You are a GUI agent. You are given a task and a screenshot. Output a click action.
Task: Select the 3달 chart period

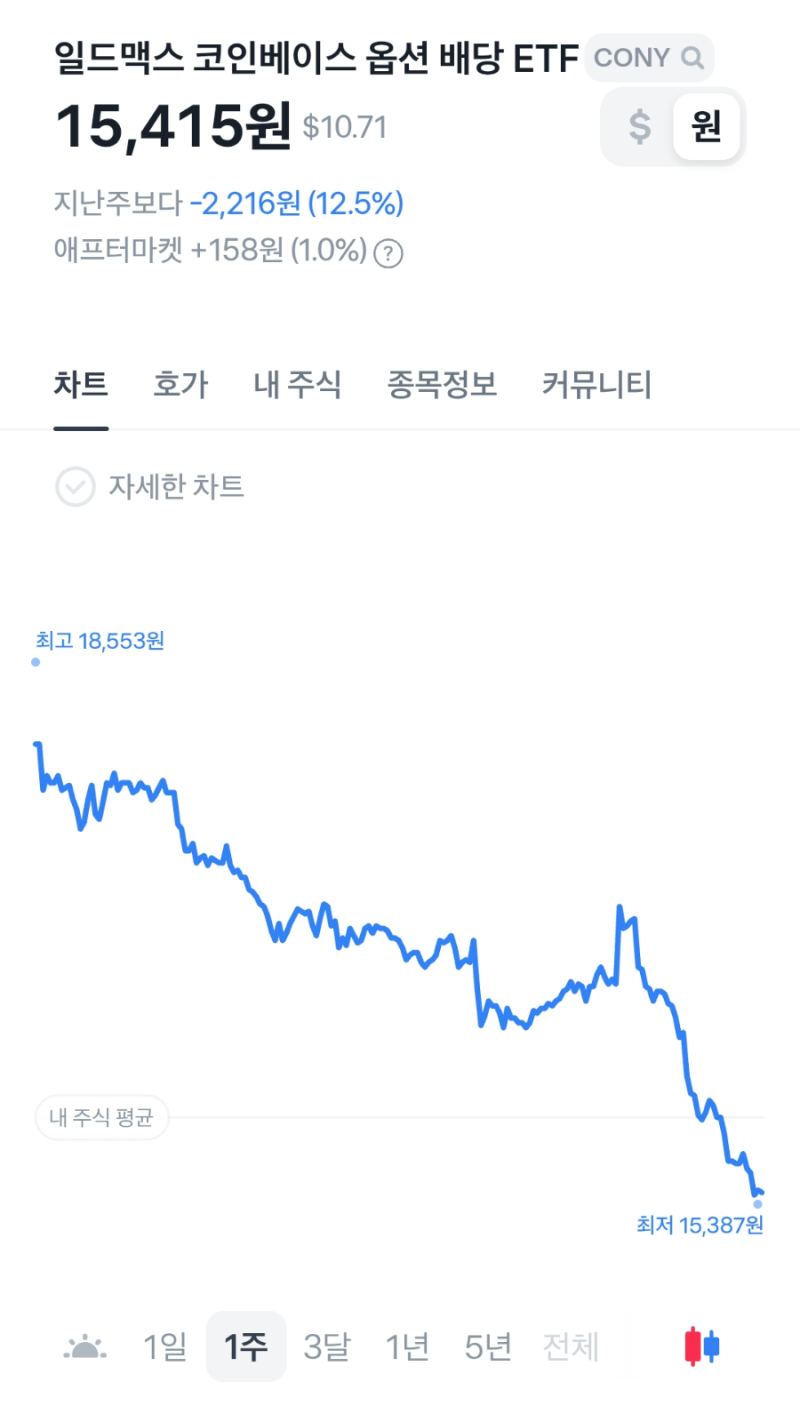326,1345
